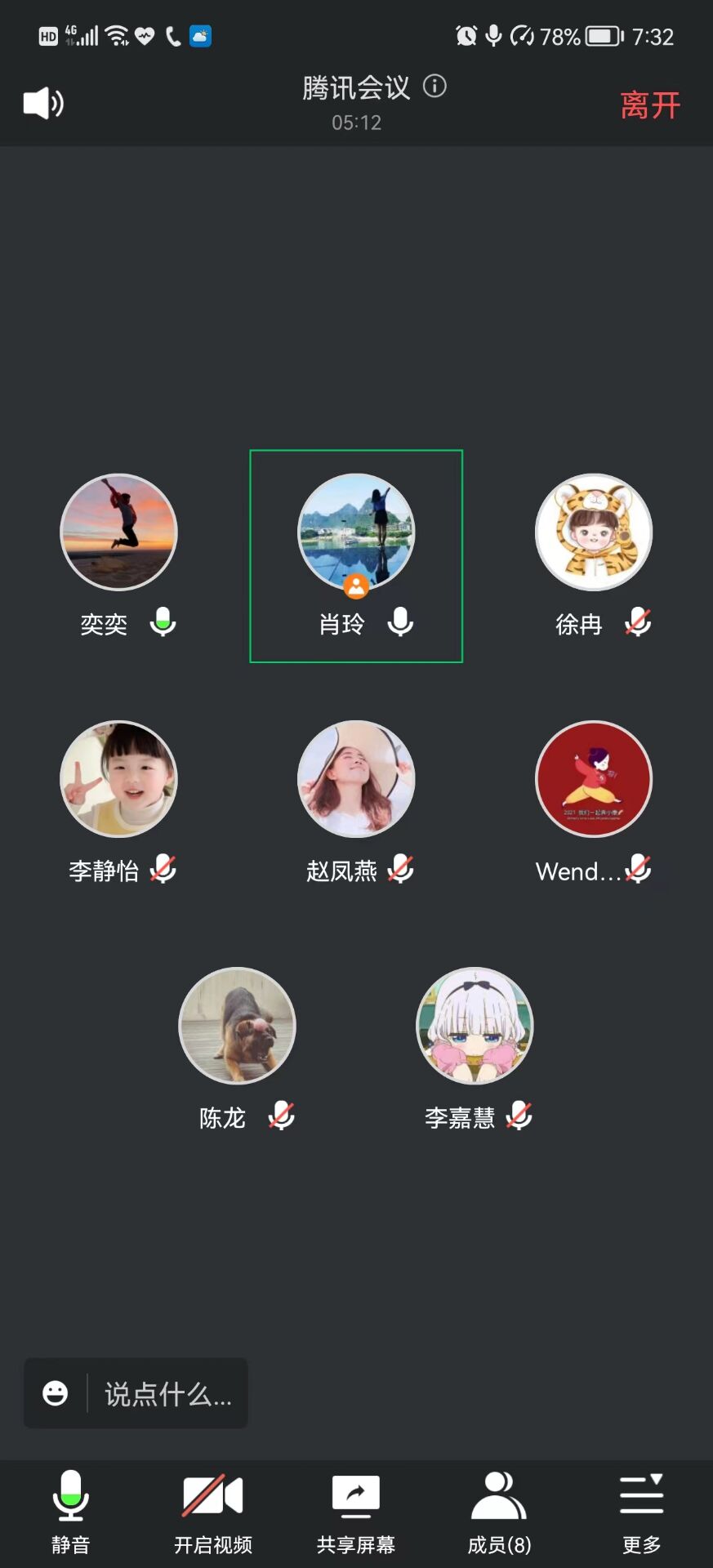Mute the microphone with 静音
Viewport: 713px width, 1568px height.
71,1509
